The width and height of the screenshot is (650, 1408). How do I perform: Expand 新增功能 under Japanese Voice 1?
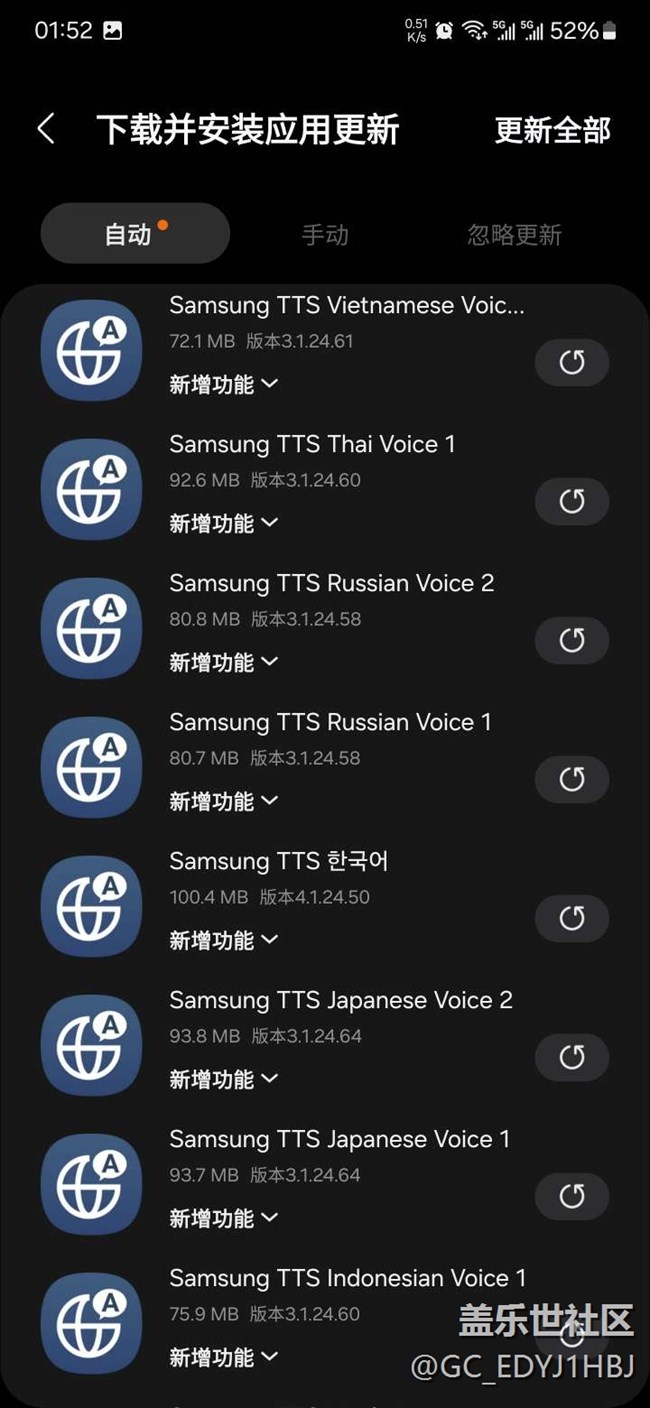coord(223,1218)
